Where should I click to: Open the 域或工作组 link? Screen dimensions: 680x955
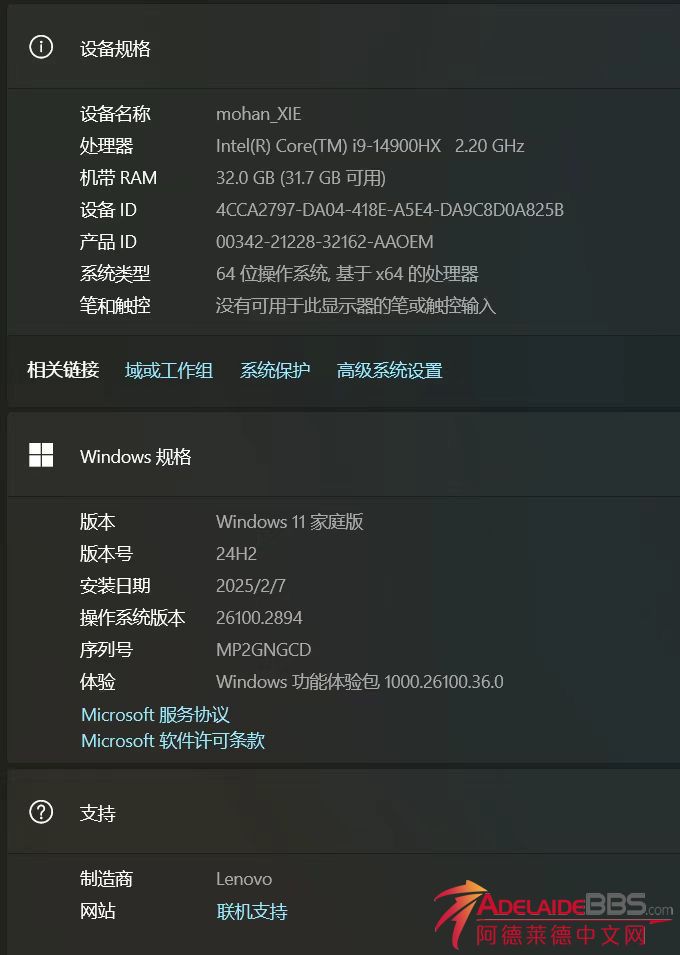point(169,371)
